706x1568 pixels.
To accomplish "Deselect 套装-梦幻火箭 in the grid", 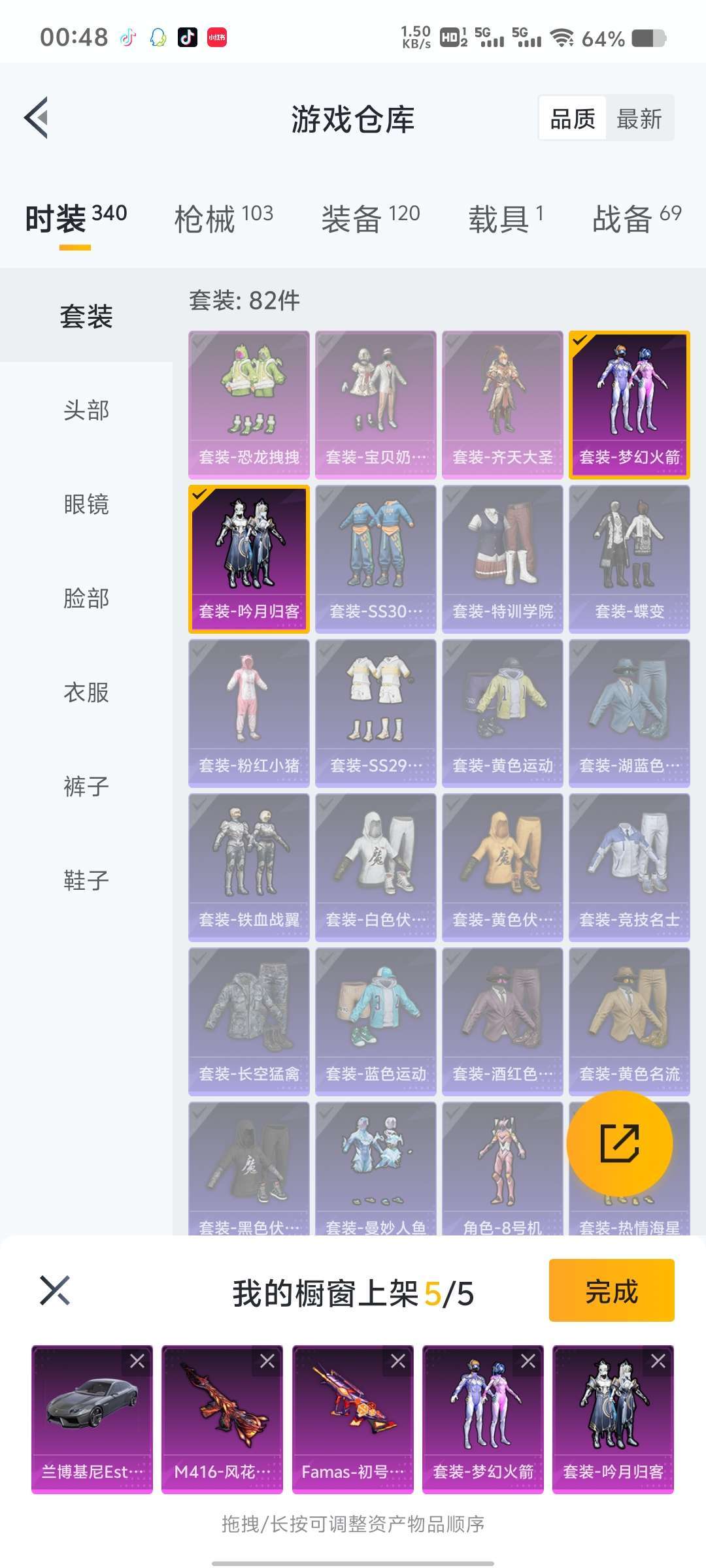I will (x=630, y=404).
